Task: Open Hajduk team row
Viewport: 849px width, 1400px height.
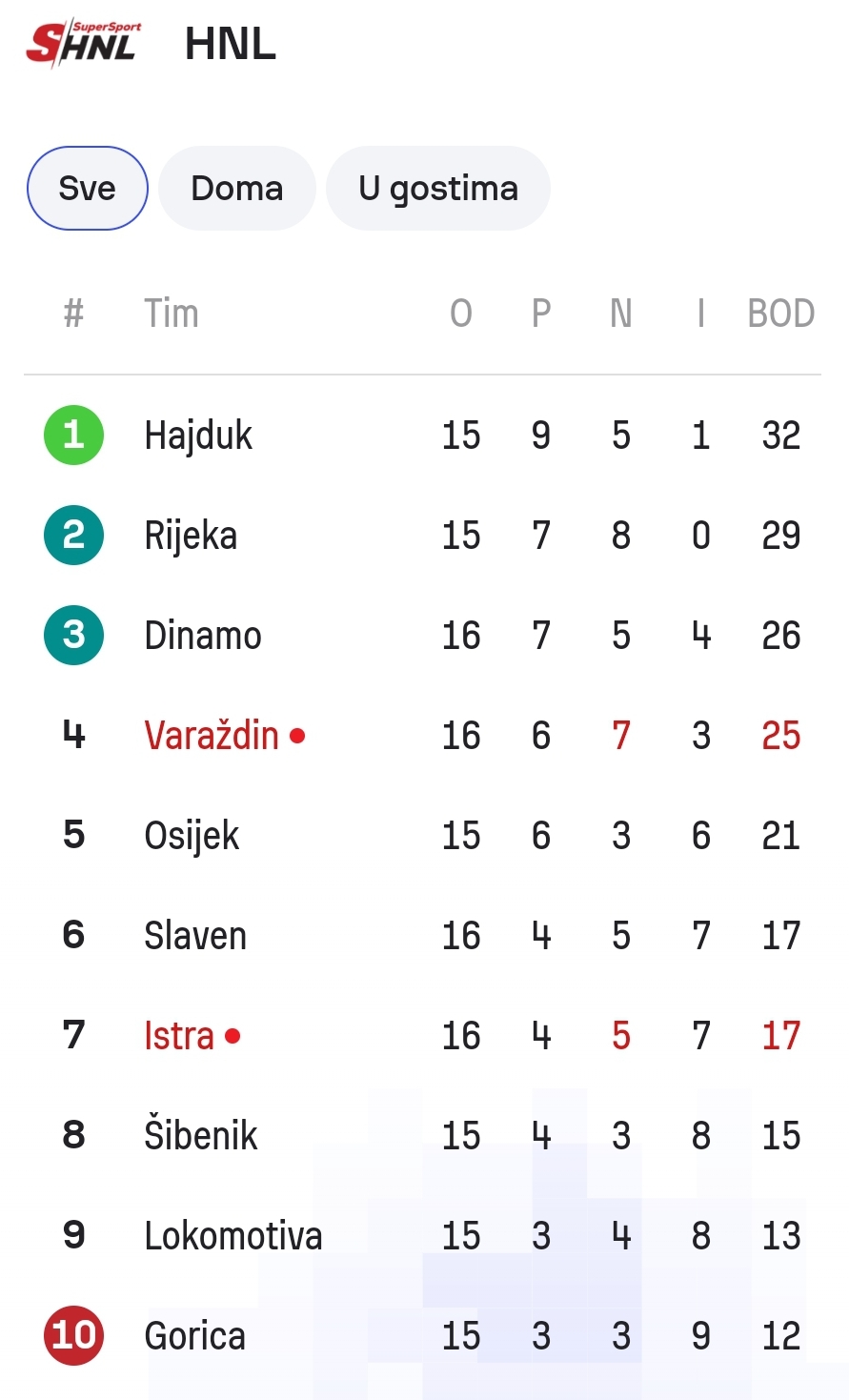Action: (423, 435)
